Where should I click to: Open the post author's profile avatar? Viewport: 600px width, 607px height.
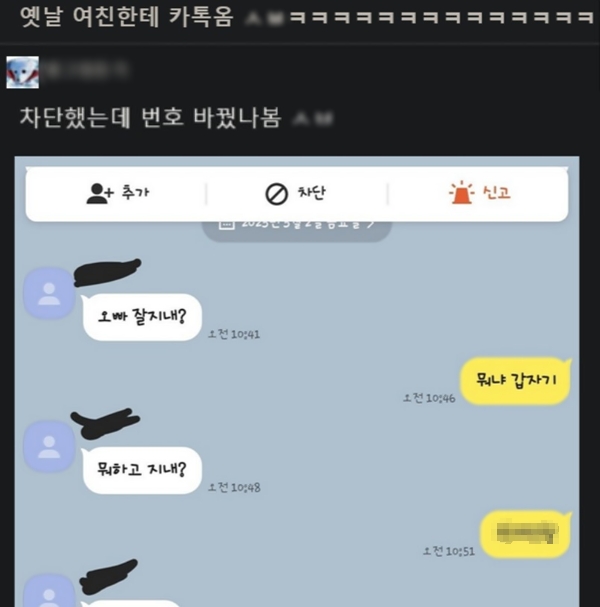click(x=22, y=72)
